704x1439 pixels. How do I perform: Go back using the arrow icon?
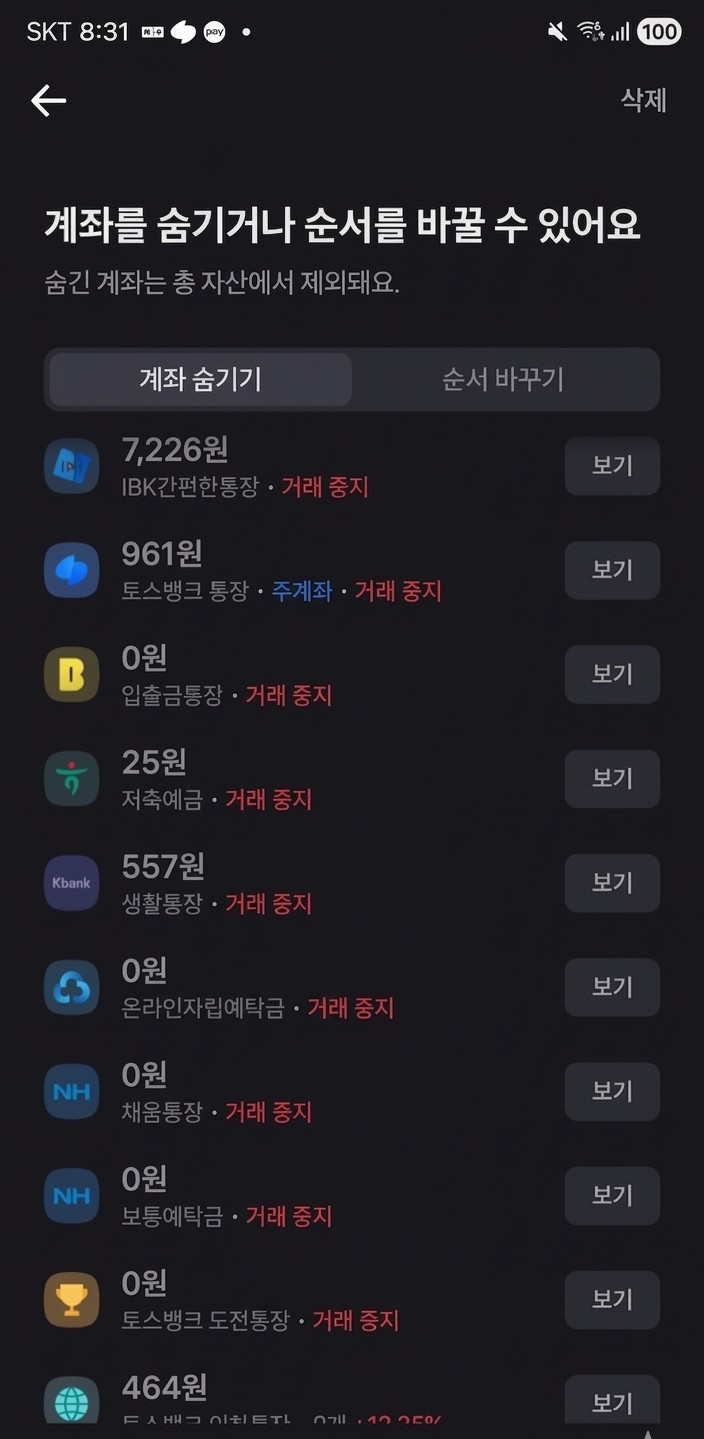(48, 100)
